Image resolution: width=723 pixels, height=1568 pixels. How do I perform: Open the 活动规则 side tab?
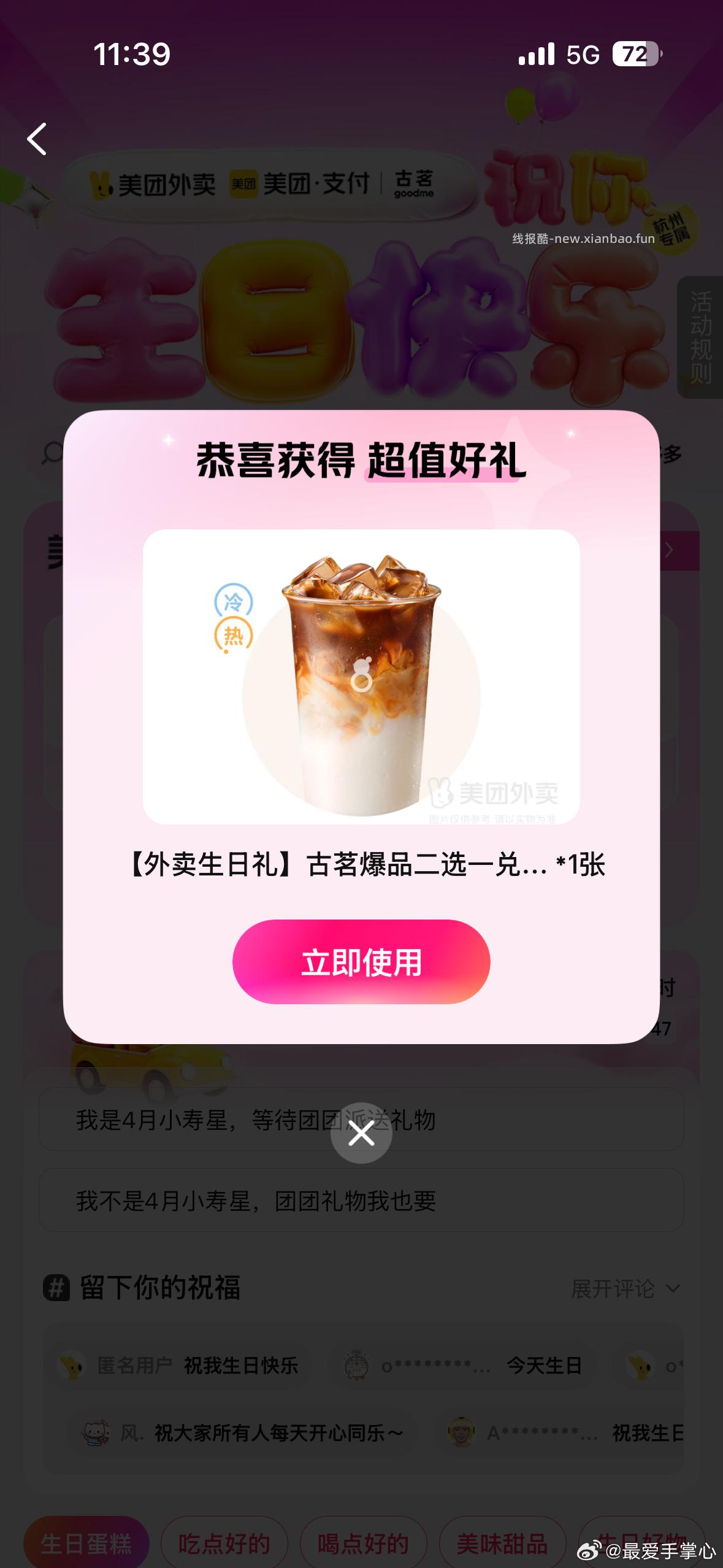pyautogui.click(x=701, y=337)
